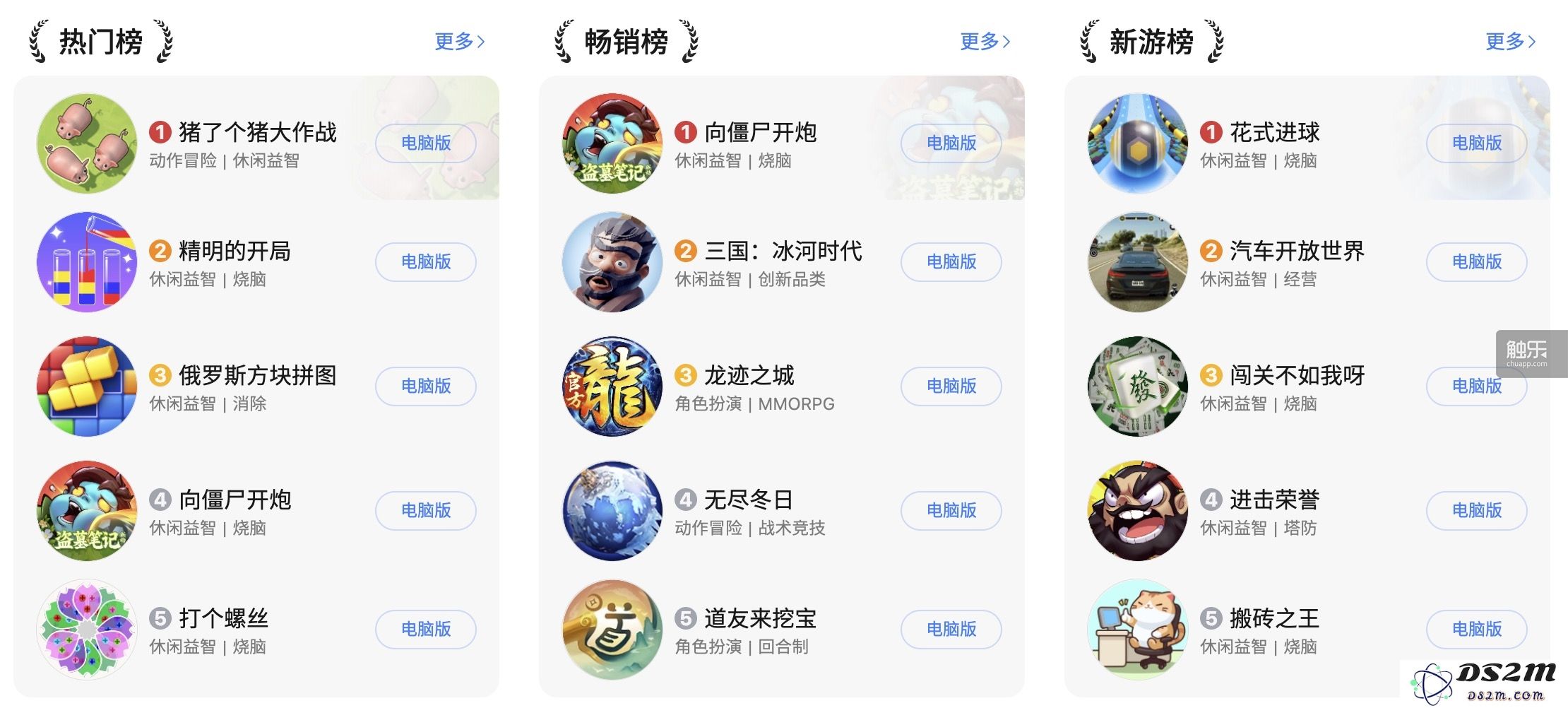Get 电脑版 of 俄罗斯方块拼图

[x=426, y=387]
